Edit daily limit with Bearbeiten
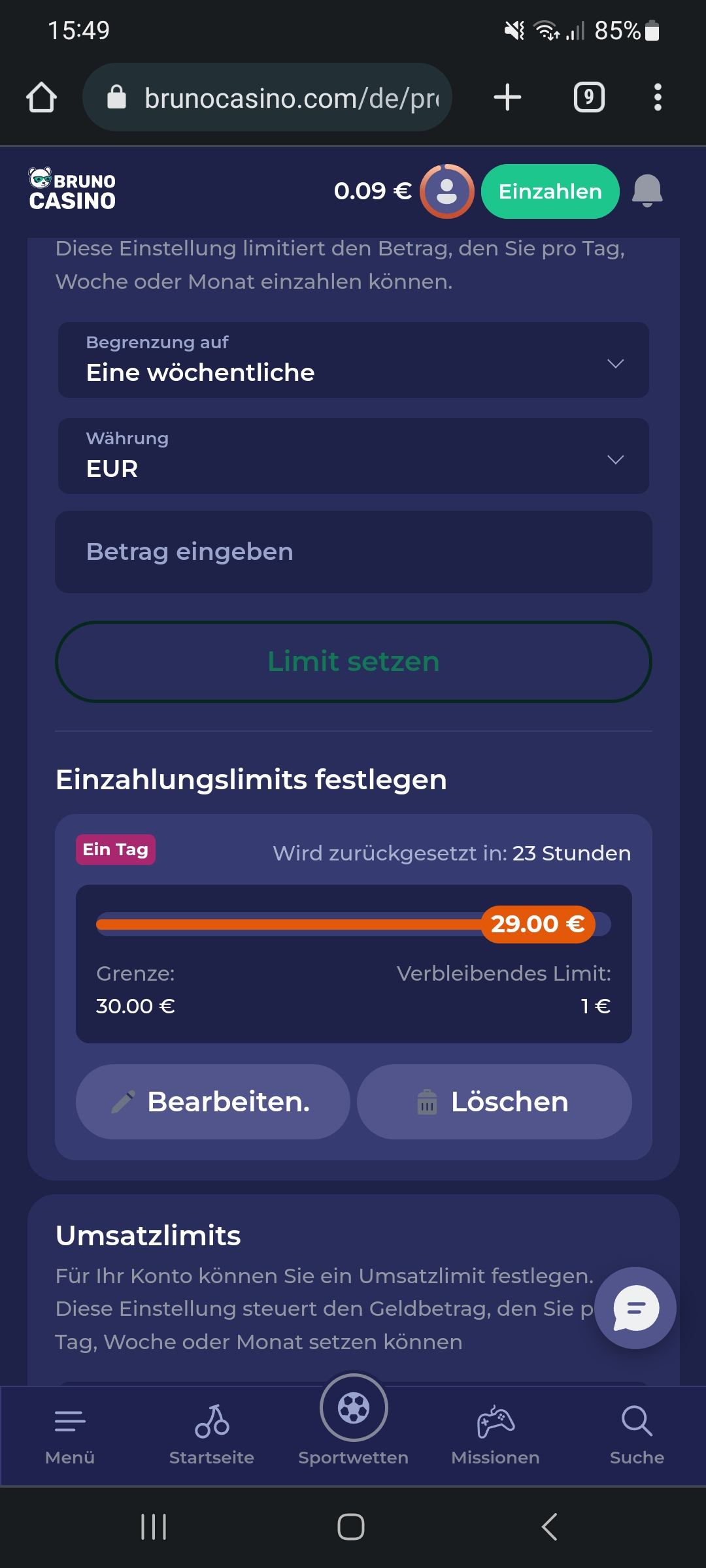This screenshot has height=1568, width=706. tap(212, 1102)
